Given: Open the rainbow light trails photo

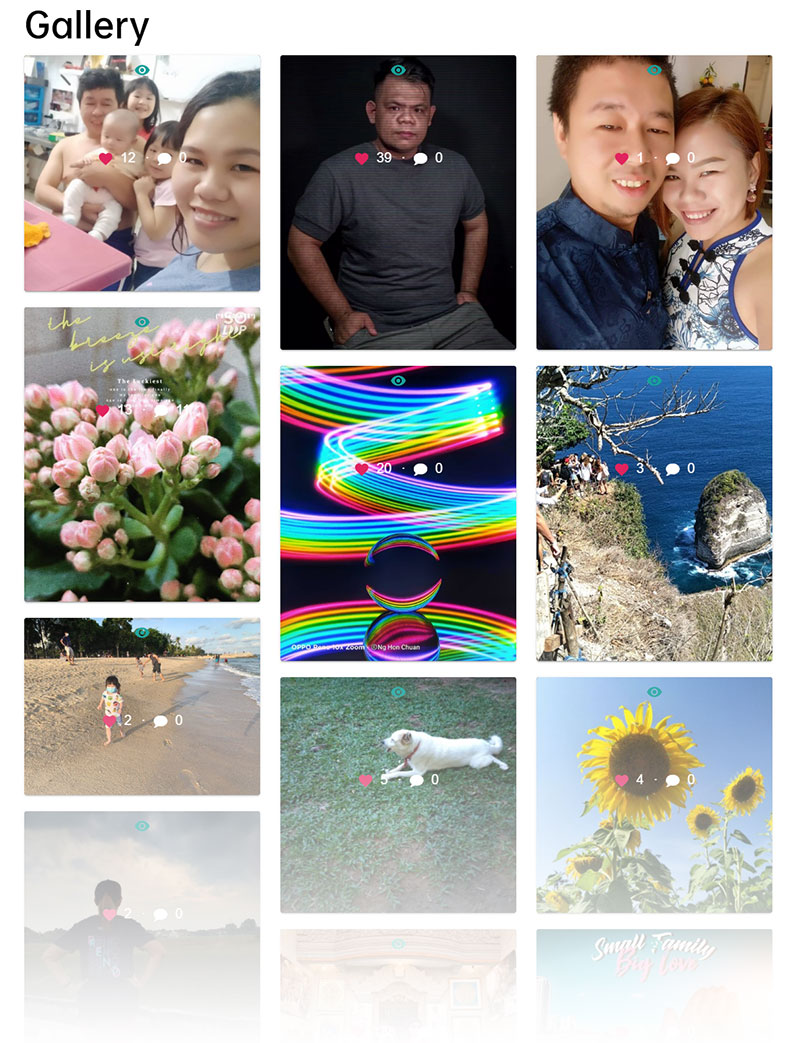Looking at the screenshot, I should point(398,560).
